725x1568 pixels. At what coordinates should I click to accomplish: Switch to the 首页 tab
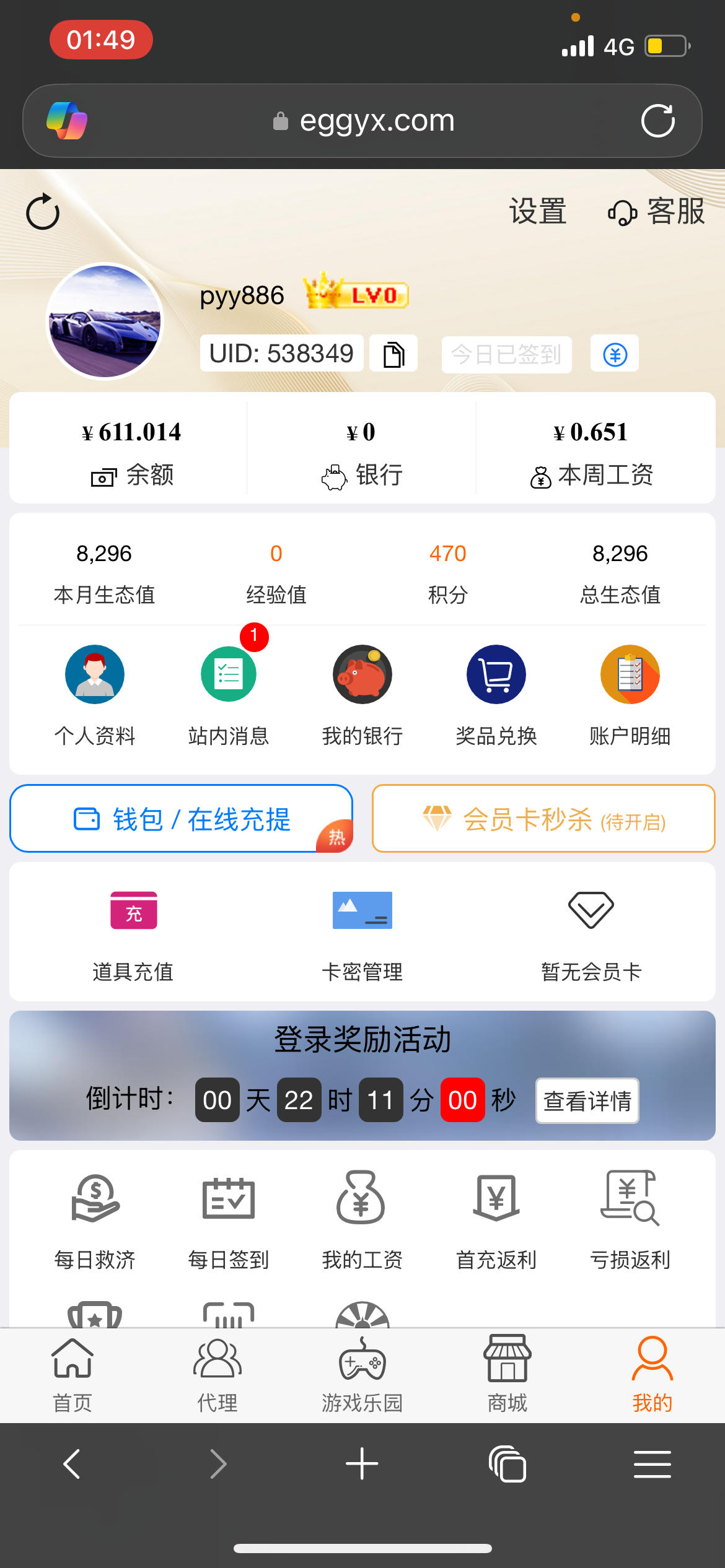pos(72,1375)
